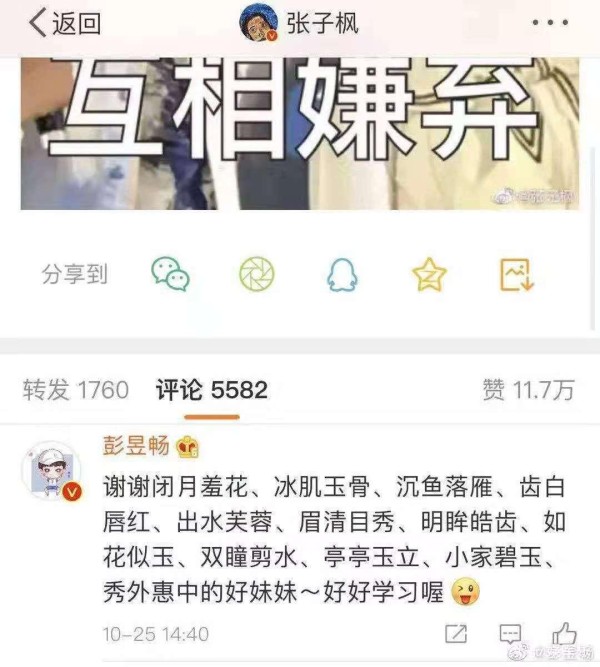Open 彭昱畅's avatar
Screen dimensions: 600x667
pyautogui.click(x=52, y=470)
